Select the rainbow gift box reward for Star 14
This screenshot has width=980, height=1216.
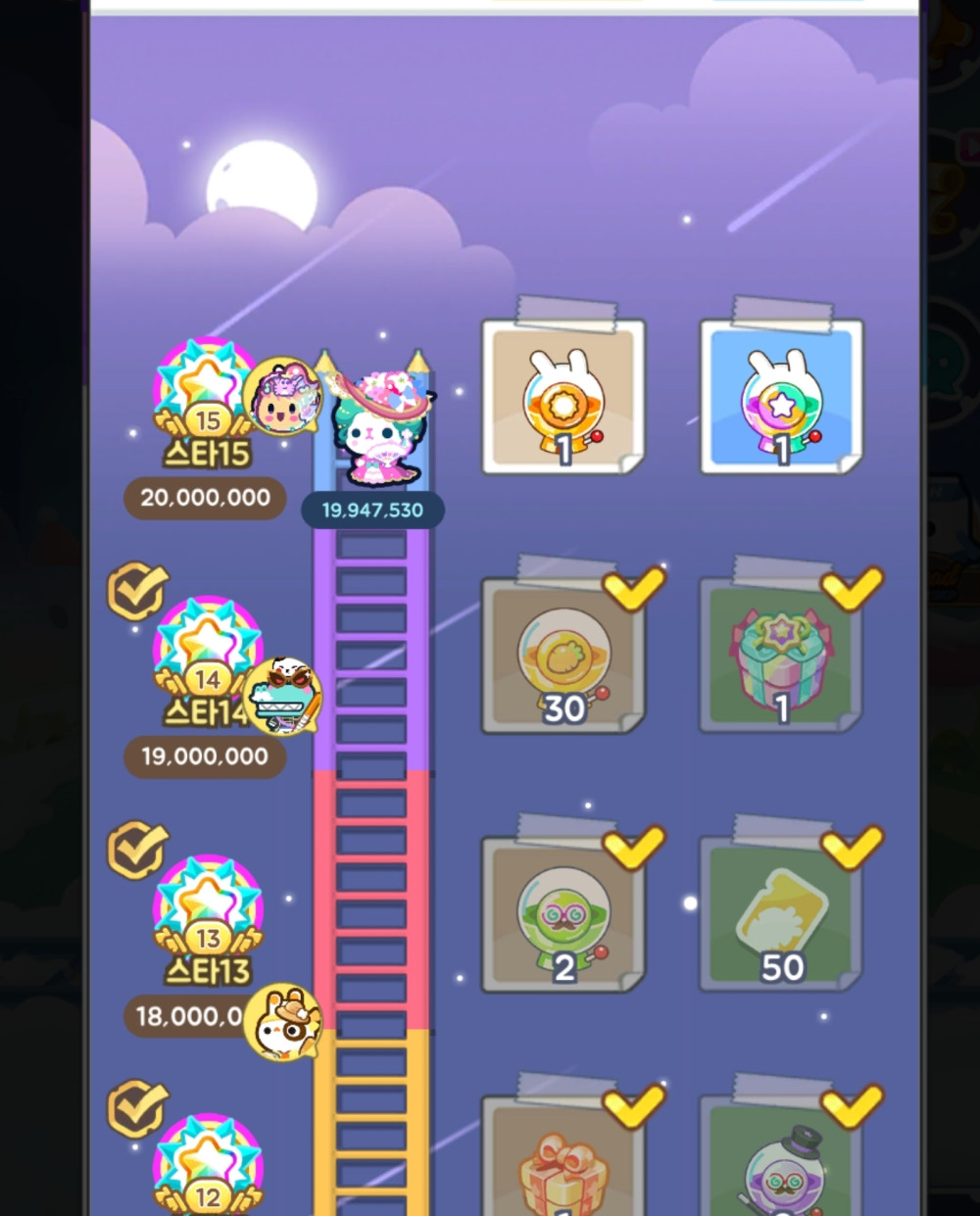point(781,657)
